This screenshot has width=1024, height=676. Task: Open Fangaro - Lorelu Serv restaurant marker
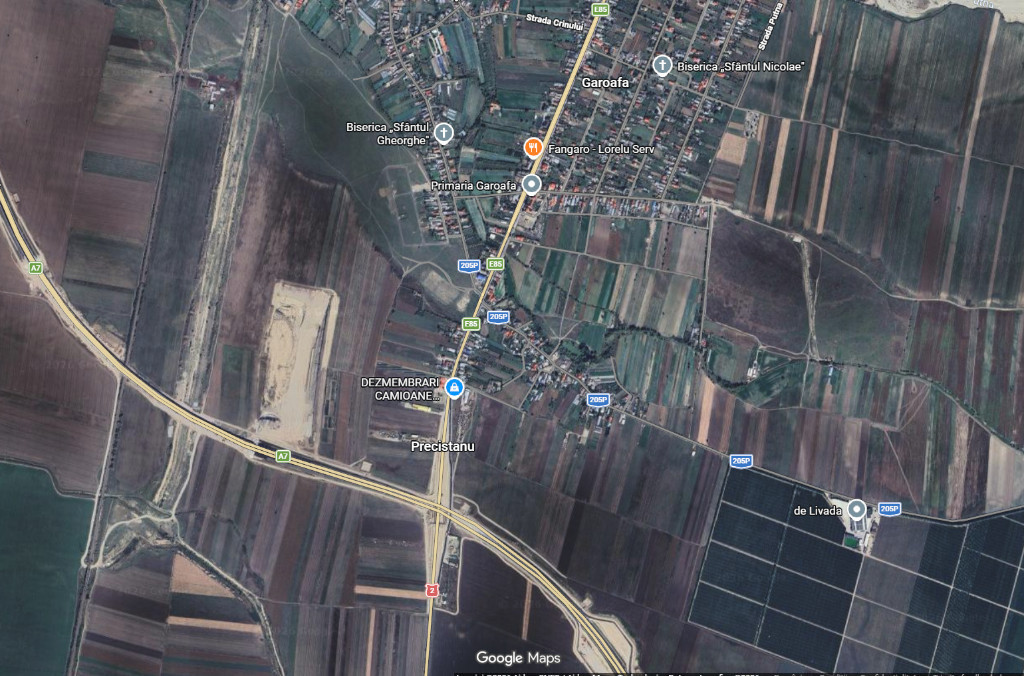(x=534, y=148)
